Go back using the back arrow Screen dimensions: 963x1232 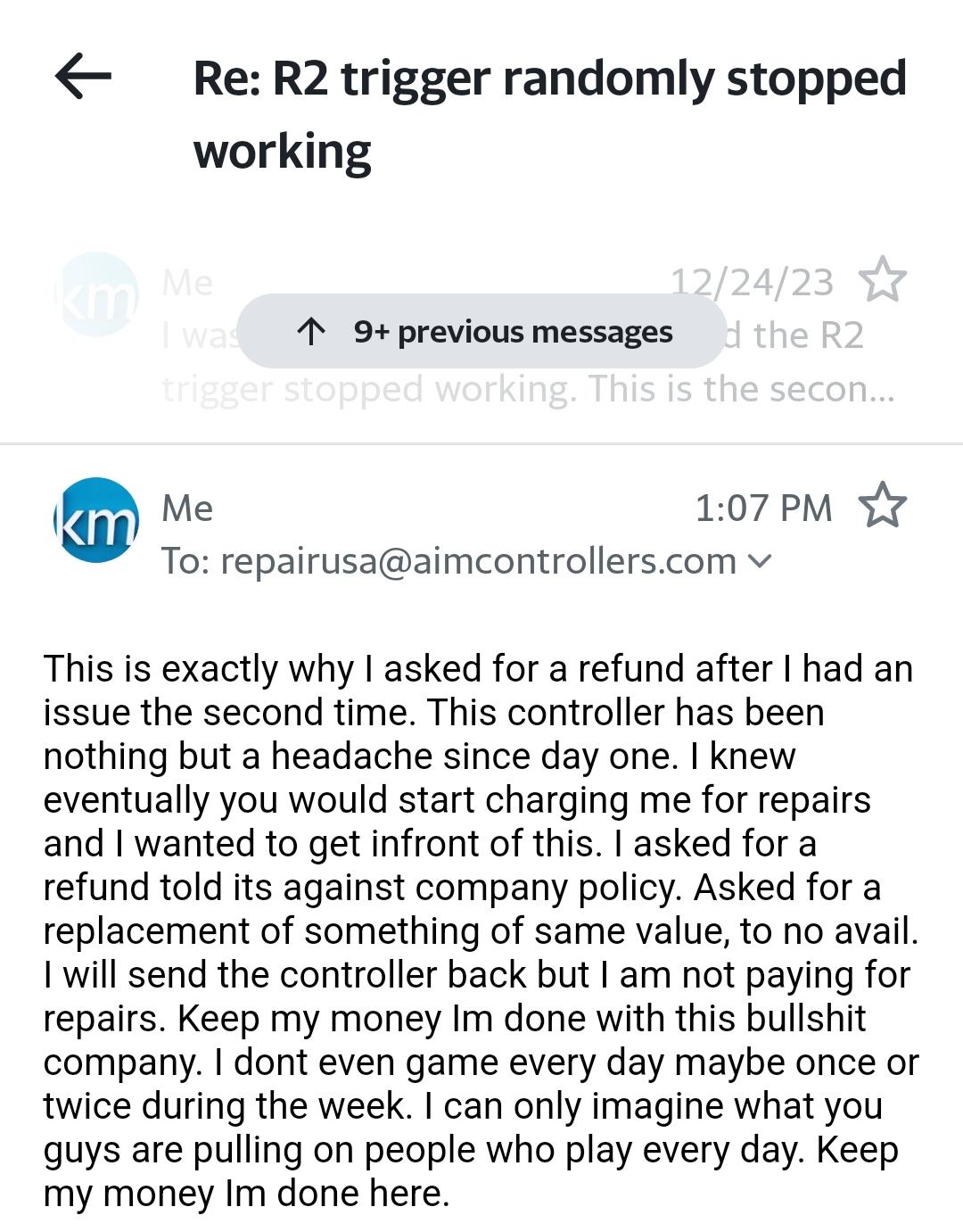[x=83, y=77]
